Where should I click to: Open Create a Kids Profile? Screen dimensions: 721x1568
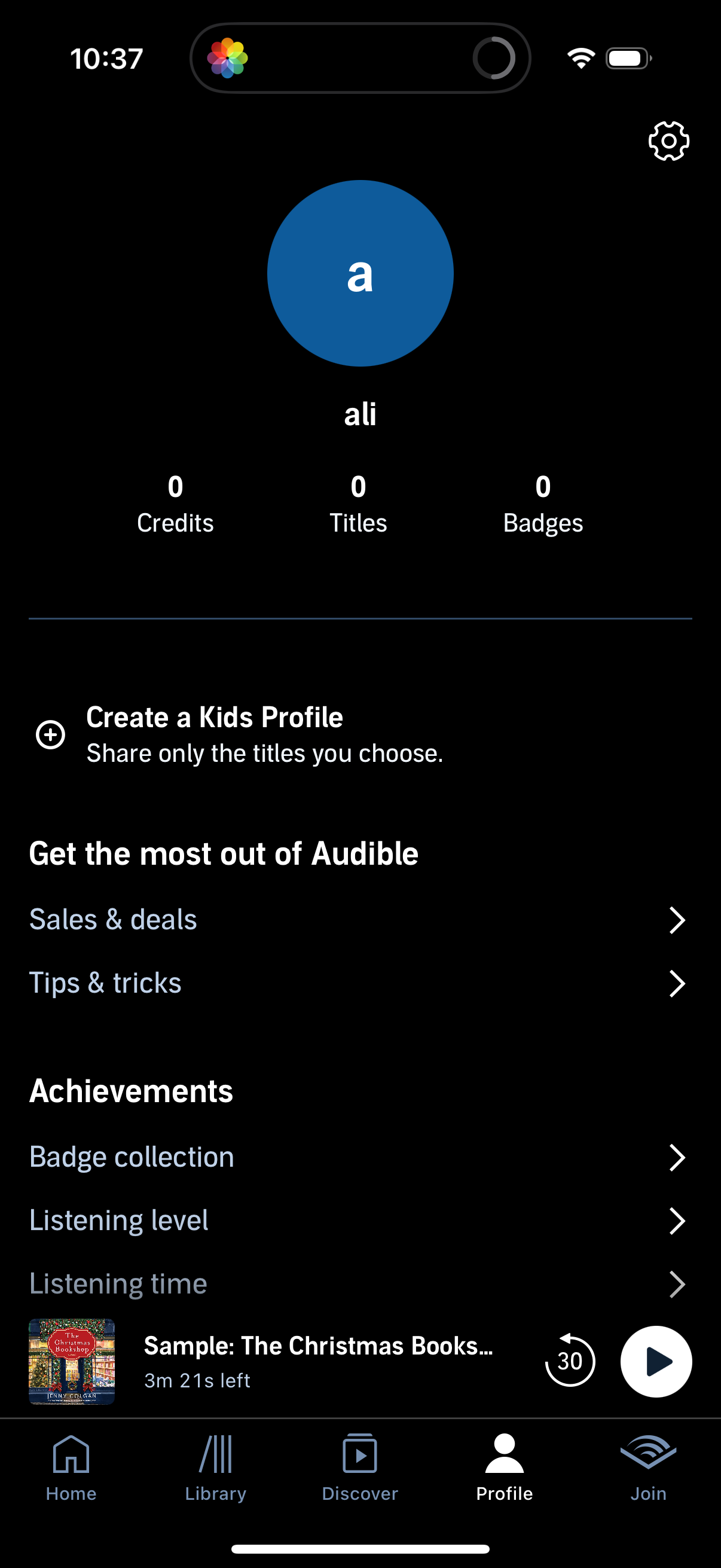[x=215, y=718]
